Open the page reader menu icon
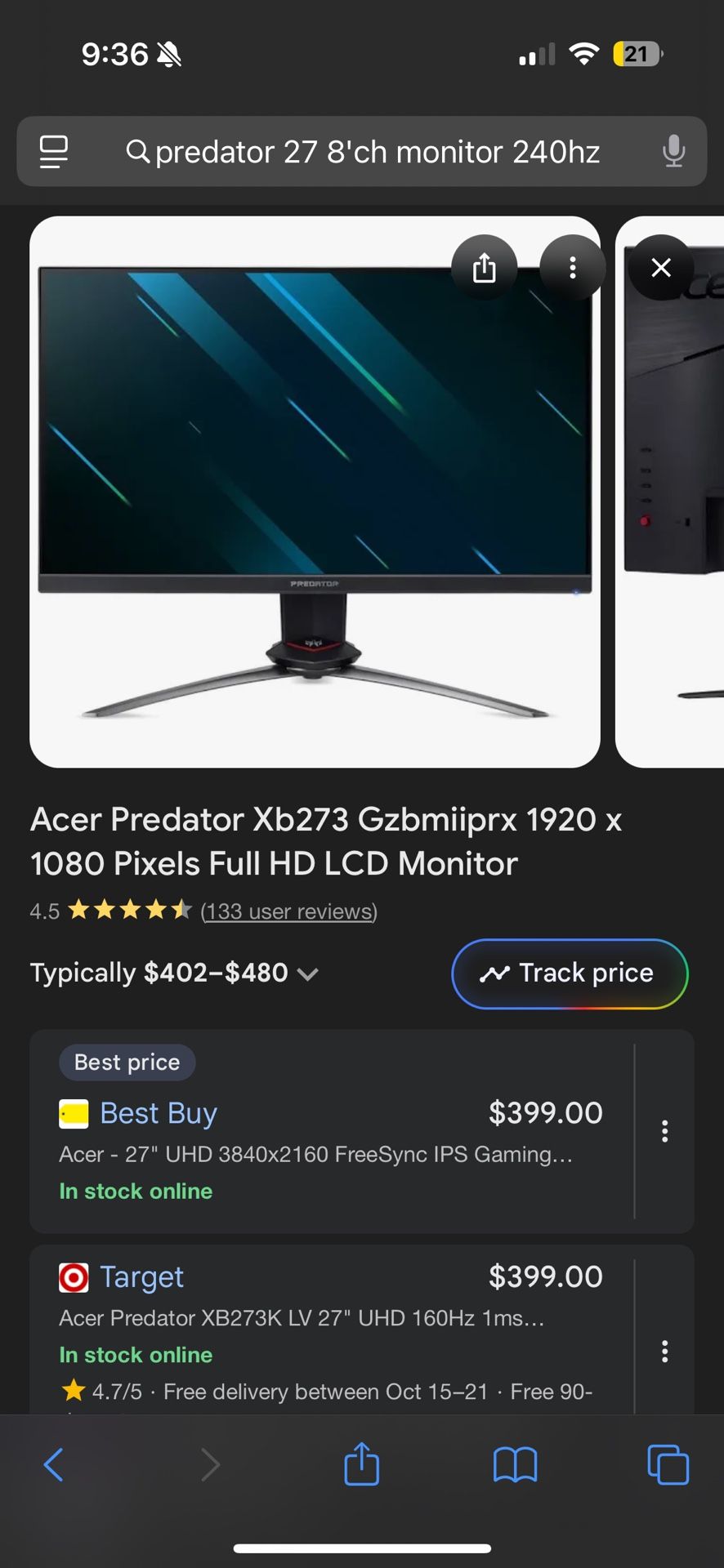Image resolution: width=724 pixels, height=1568 pixels. point(54,152)
